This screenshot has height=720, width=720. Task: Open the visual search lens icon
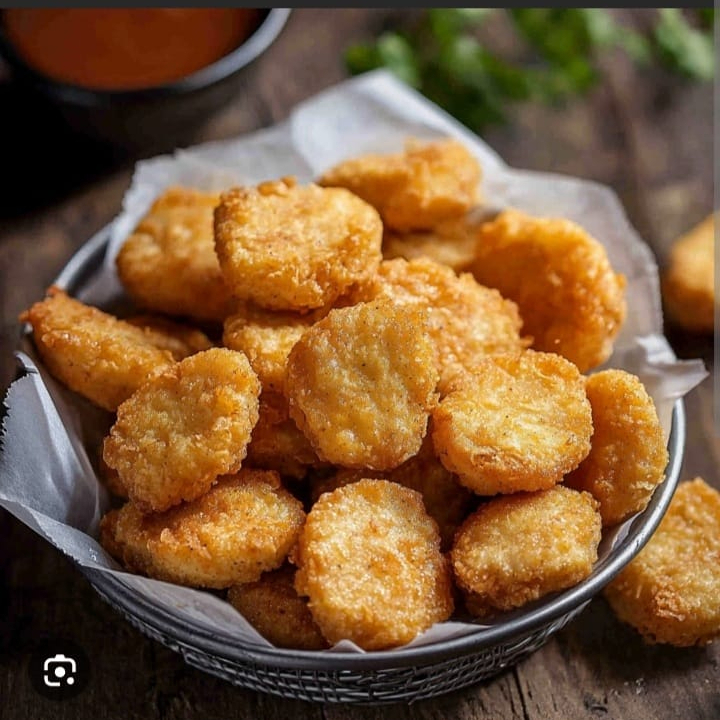59,670
